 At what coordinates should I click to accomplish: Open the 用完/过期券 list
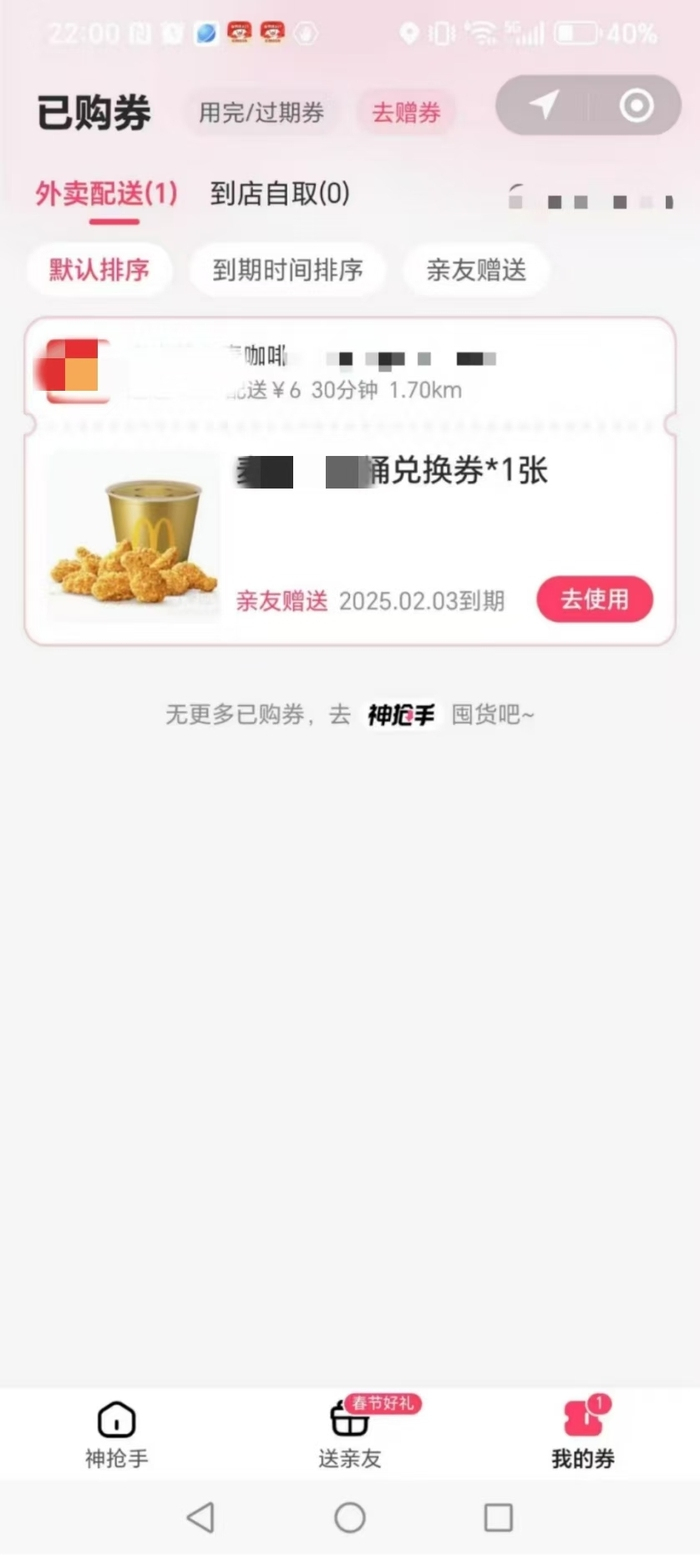point(261,113)
